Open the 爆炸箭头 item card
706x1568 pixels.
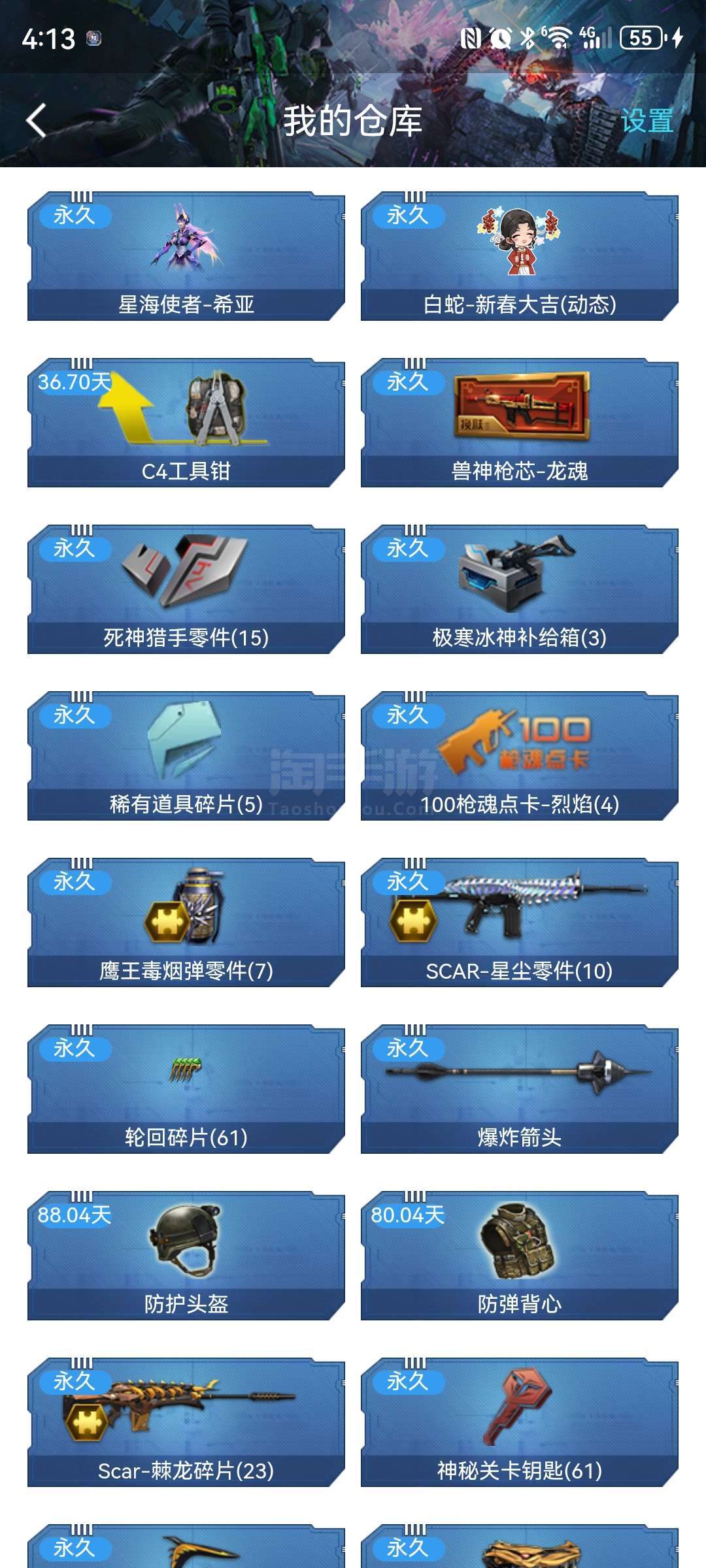(x=520, y=1089)
